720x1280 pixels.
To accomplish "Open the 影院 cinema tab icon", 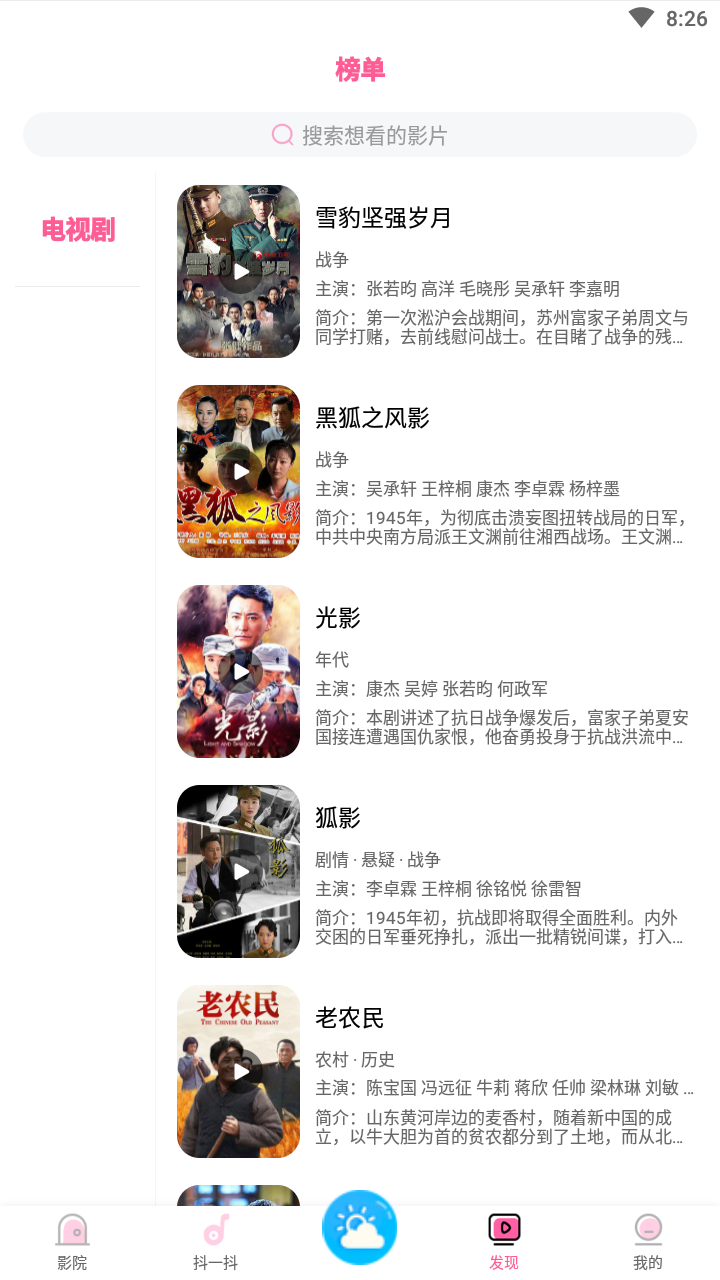I will (x=71, y=1236).
